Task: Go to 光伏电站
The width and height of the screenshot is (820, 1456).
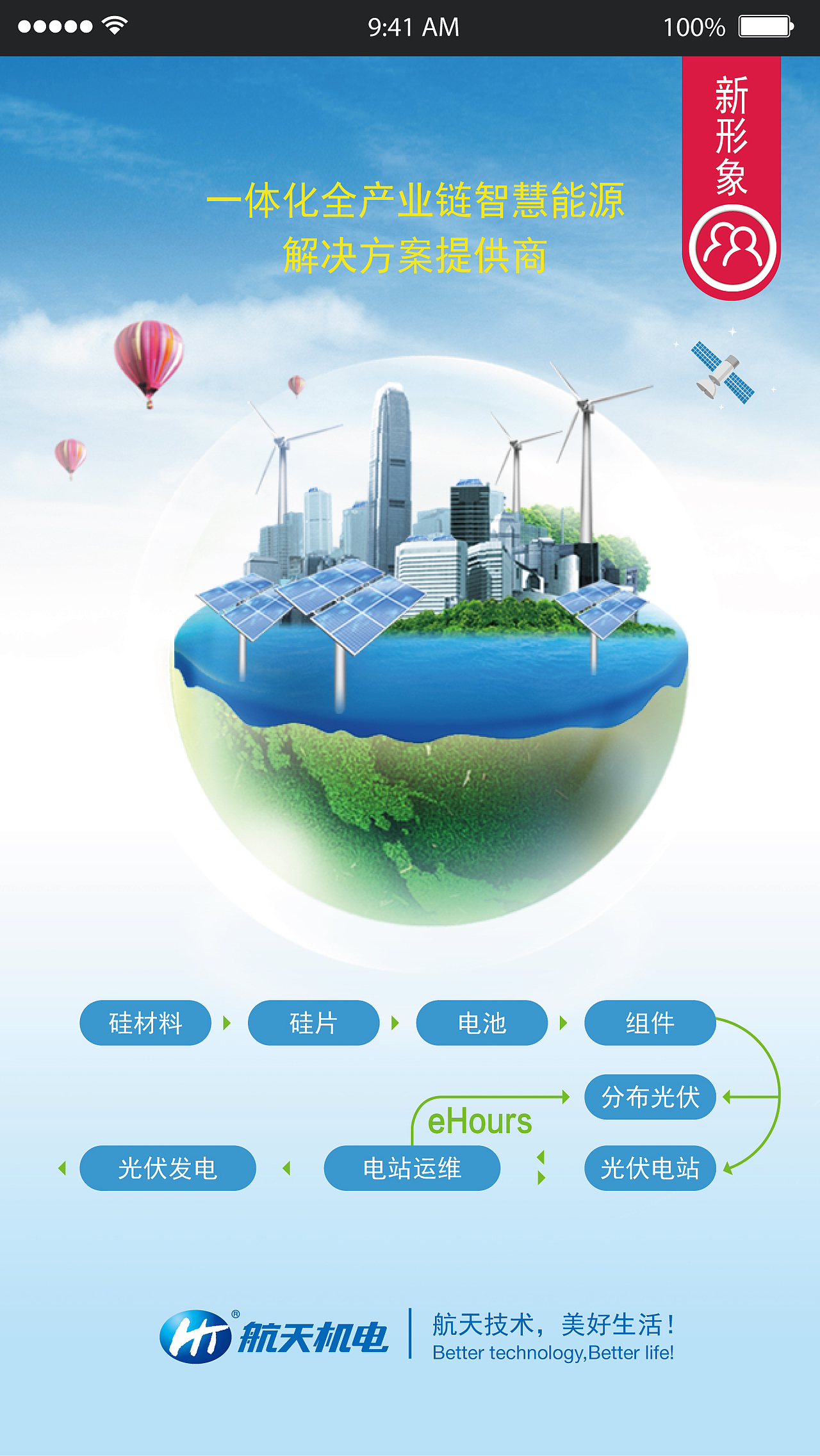Action: [650, 1168]
